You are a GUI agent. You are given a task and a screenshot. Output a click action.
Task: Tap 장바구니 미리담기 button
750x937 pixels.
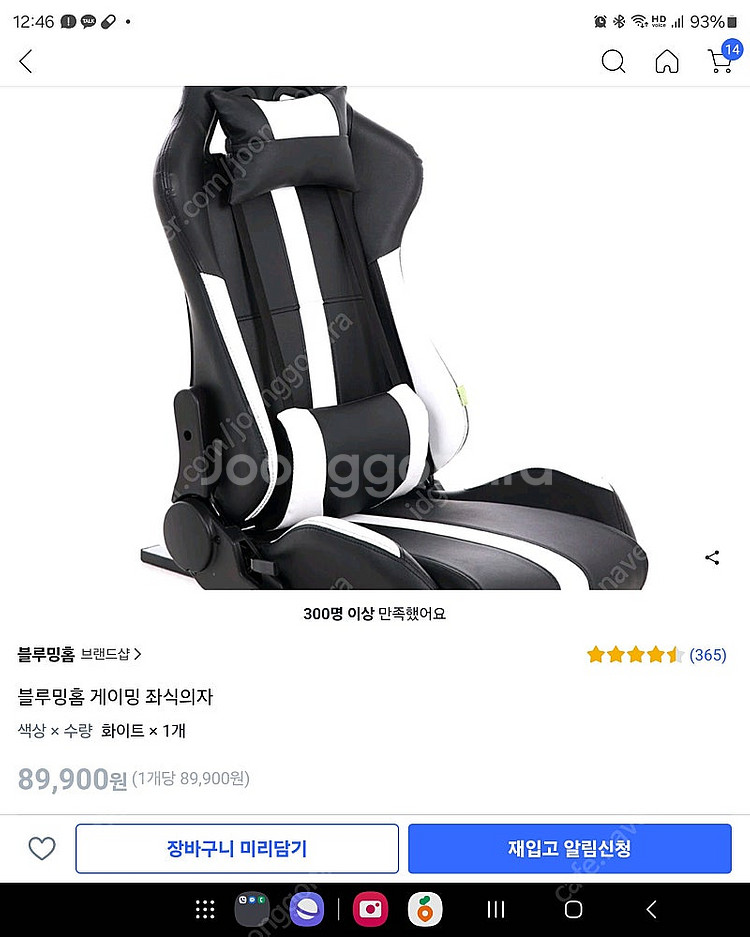point(237,849)
